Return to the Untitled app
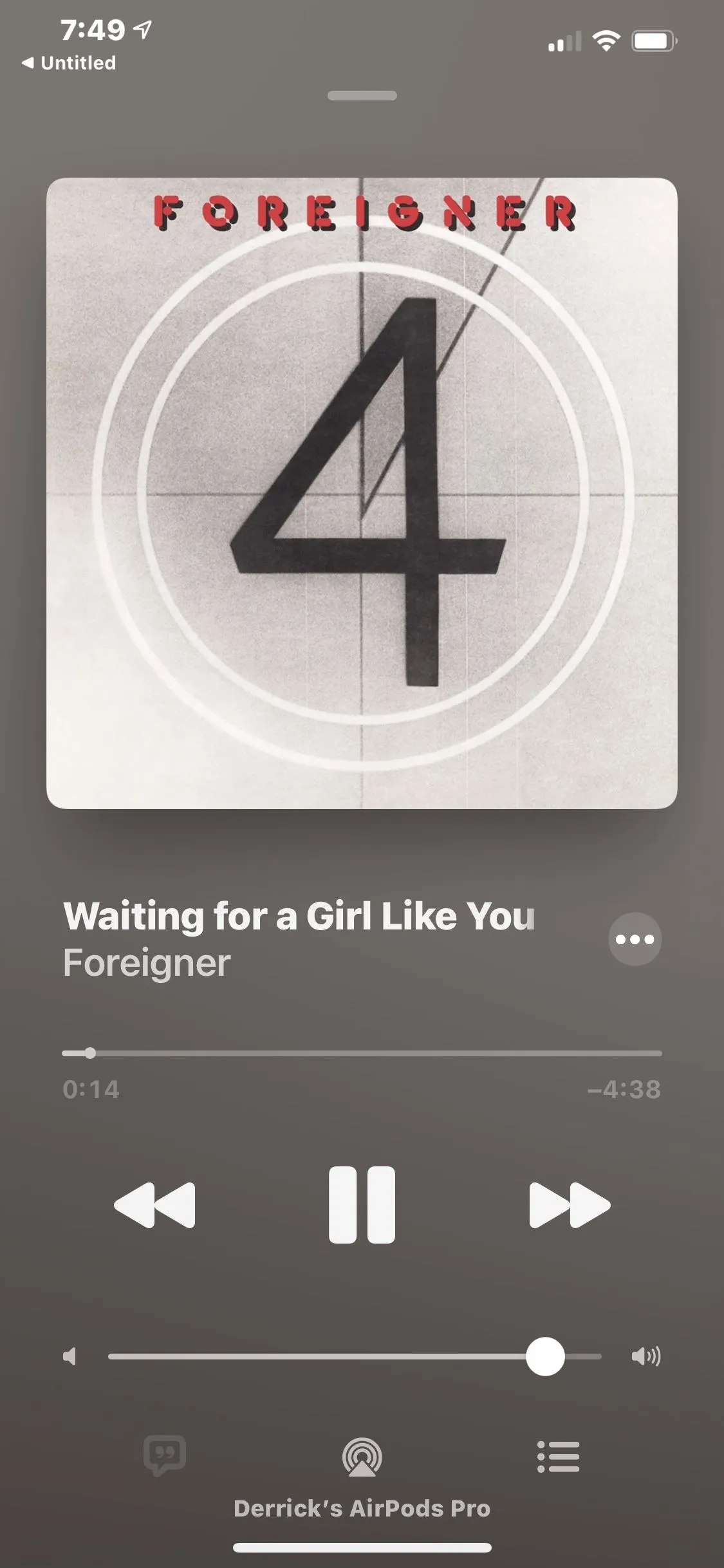Viewport: 724px width, 1568px height. (69, 63)
